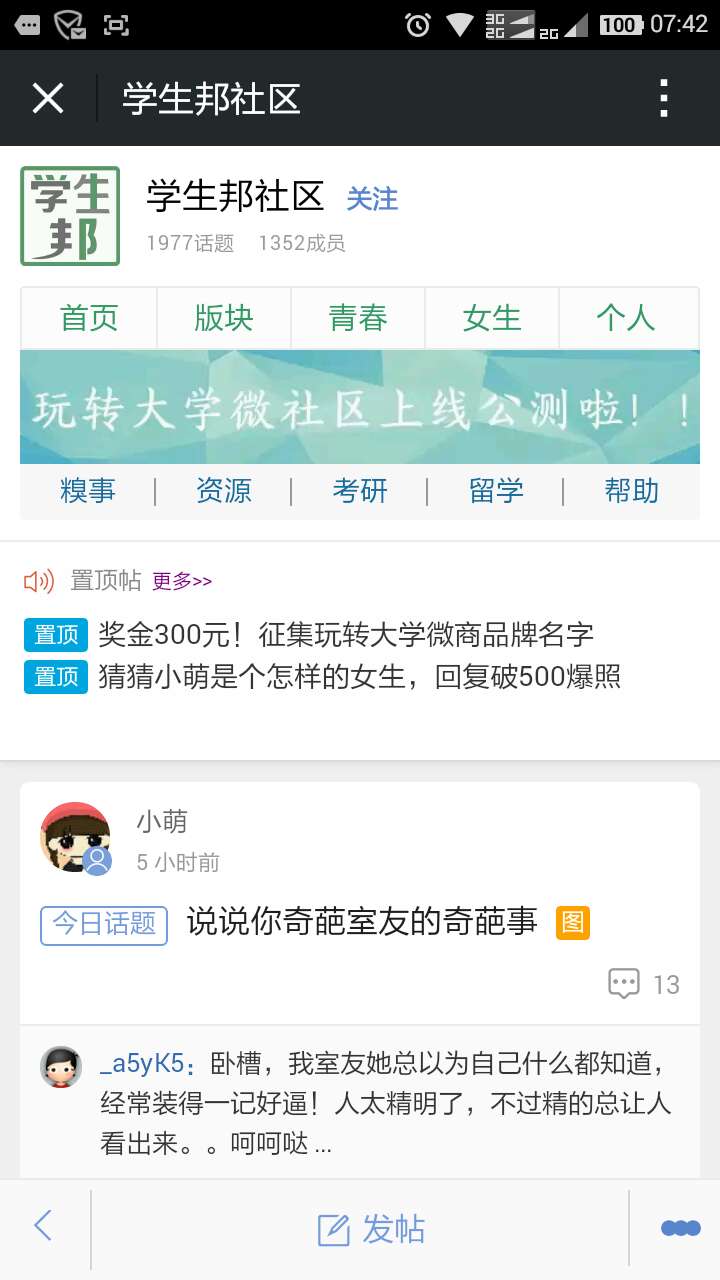The height and width of the screenshot is (1280, 720).
Task: Open the 糗事 section
Action: [x=88, y=491]
